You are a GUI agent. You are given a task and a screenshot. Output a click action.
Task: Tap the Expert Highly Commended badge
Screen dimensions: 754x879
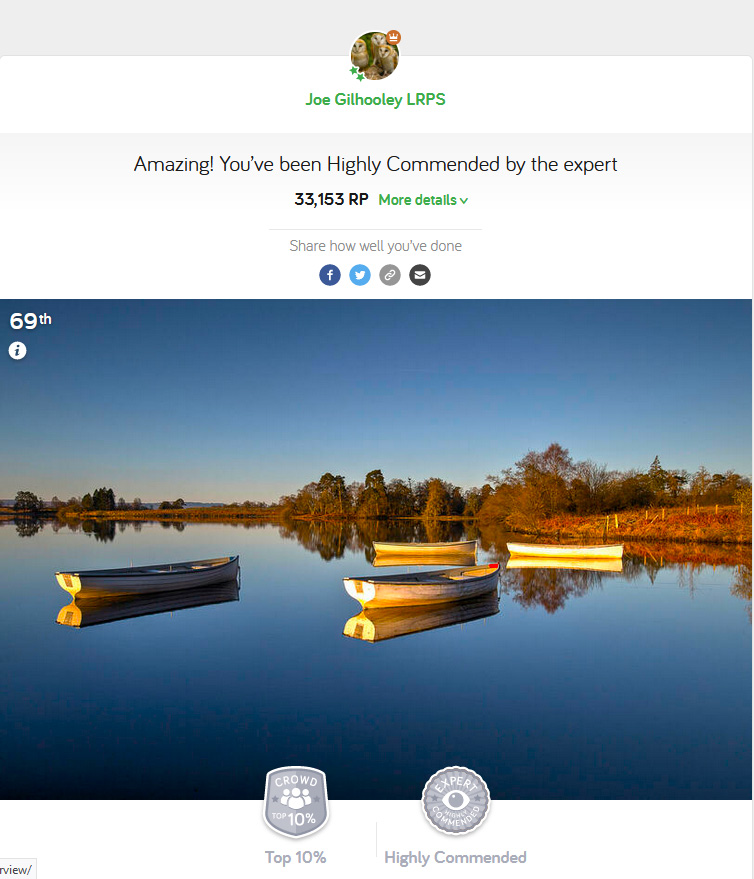pos(456,802)
